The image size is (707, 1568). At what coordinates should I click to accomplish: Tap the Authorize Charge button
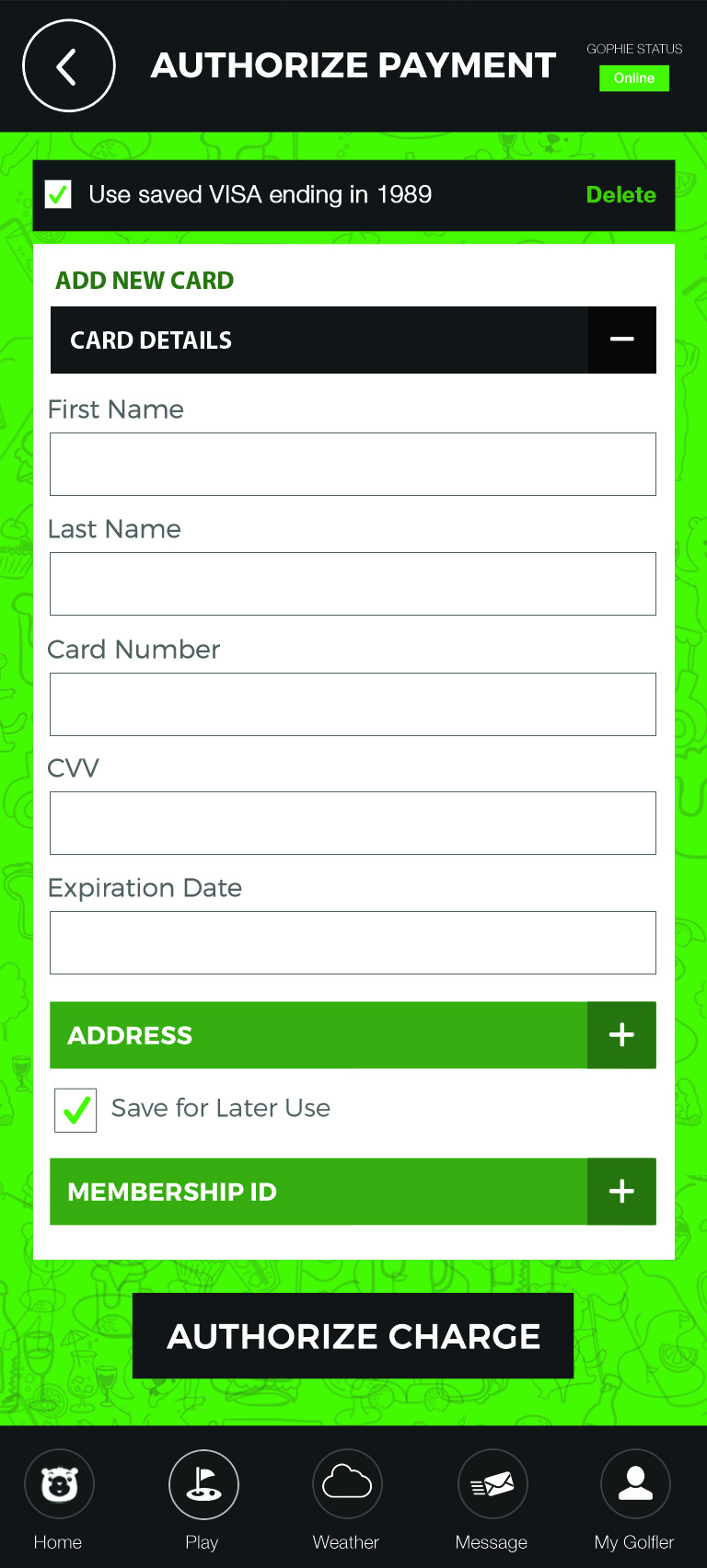click(x=353, y=1336)
